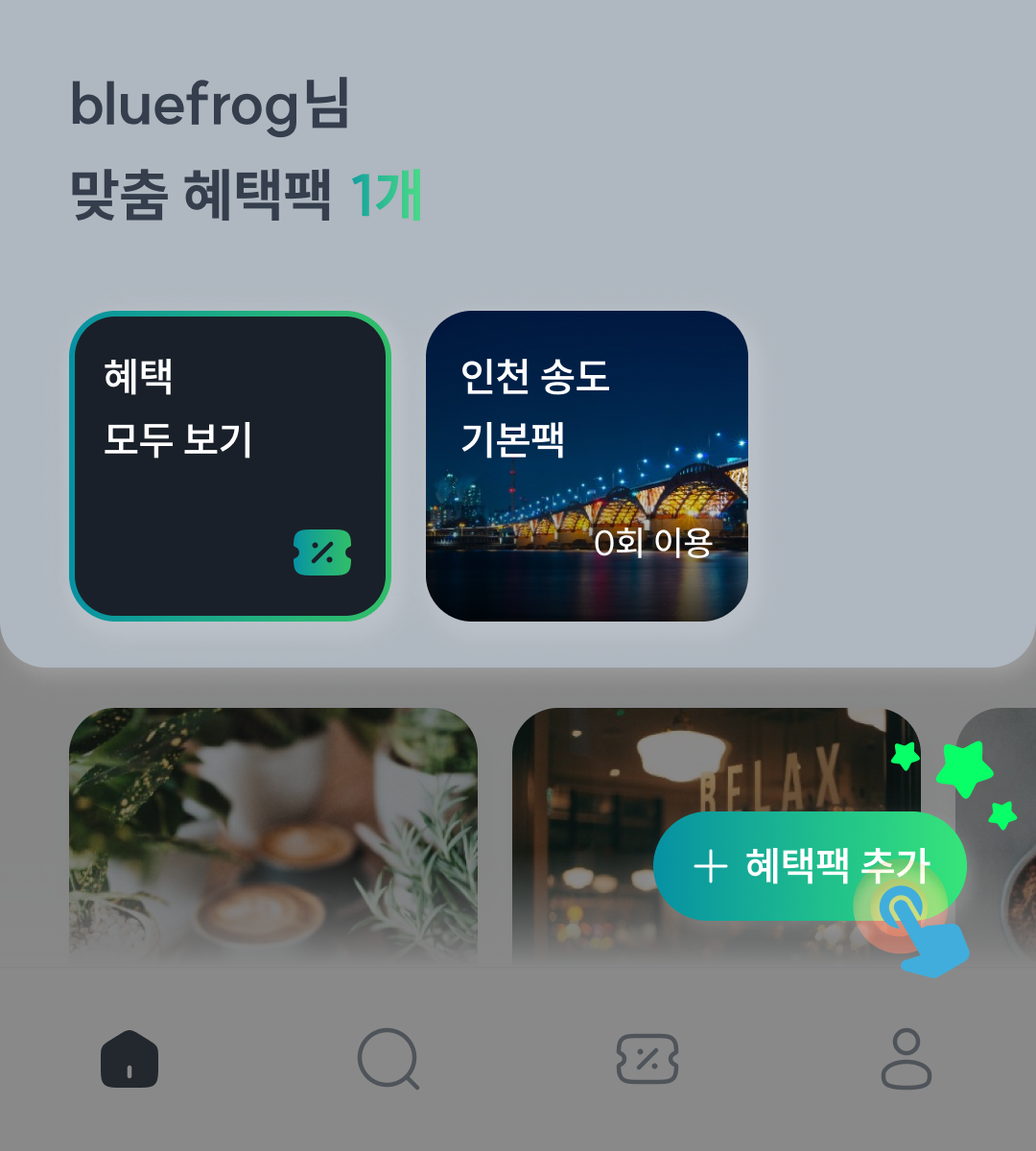Open the 혜택 모두 보기 card
The image size is (1036, 1151).
point(230,466)
